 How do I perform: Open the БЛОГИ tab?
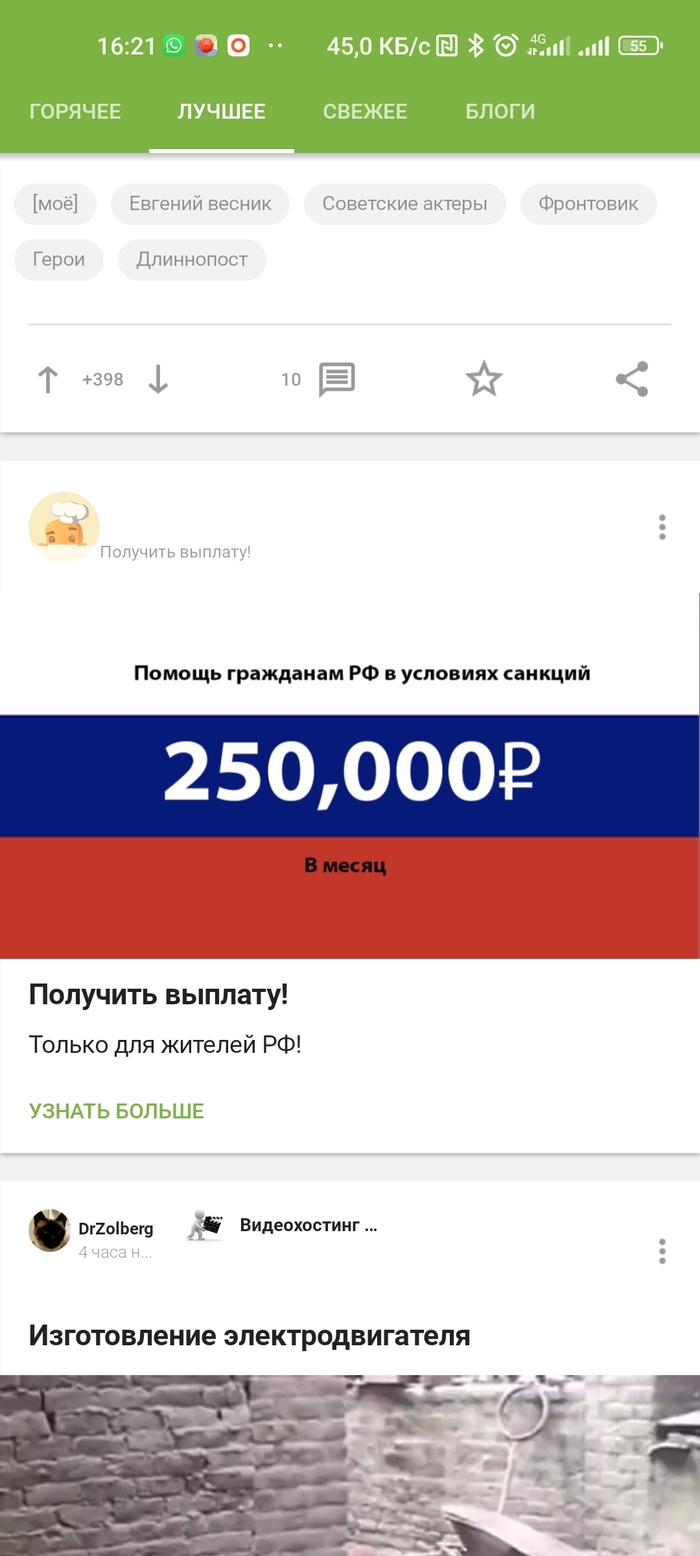[500, 112]
